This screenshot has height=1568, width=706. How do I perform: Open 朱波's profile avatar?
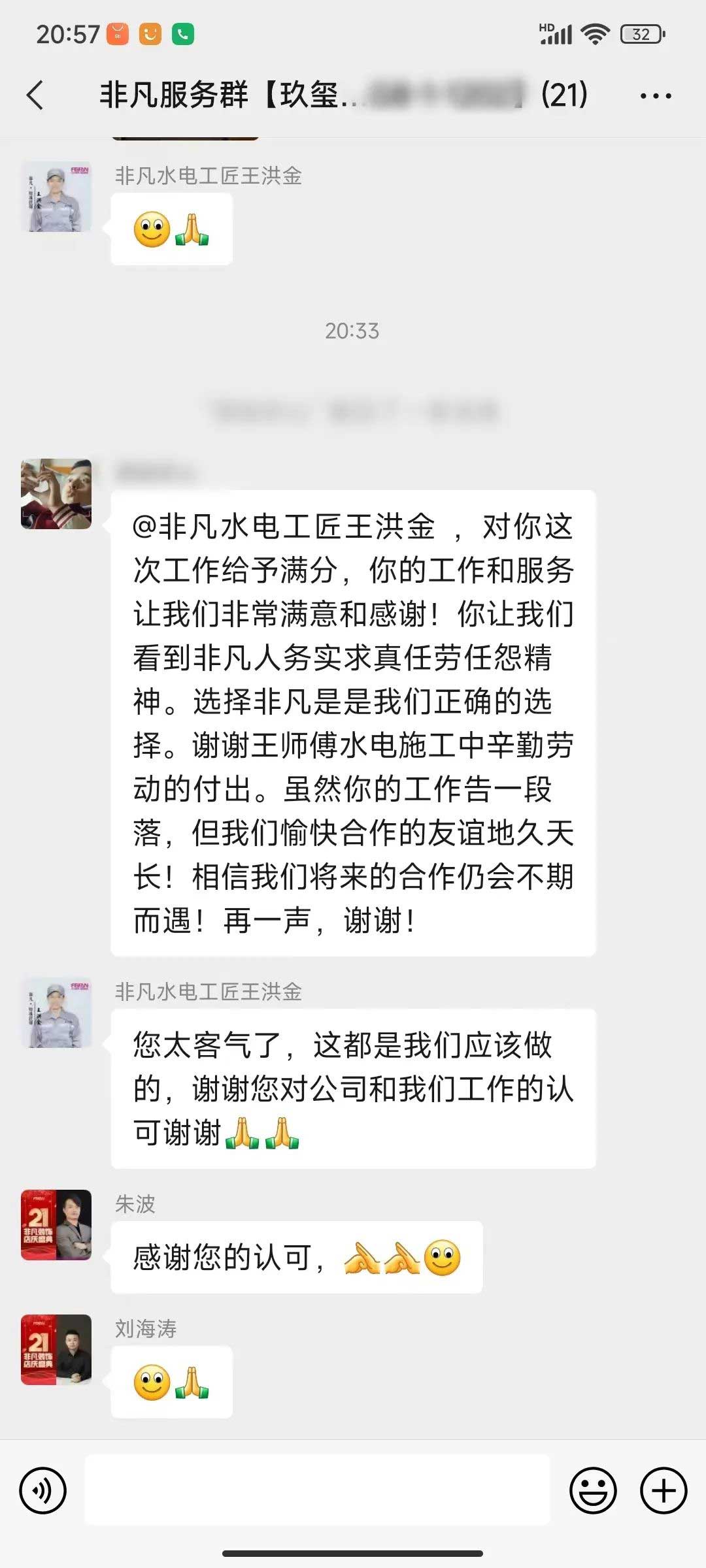tap(56, 1224)
